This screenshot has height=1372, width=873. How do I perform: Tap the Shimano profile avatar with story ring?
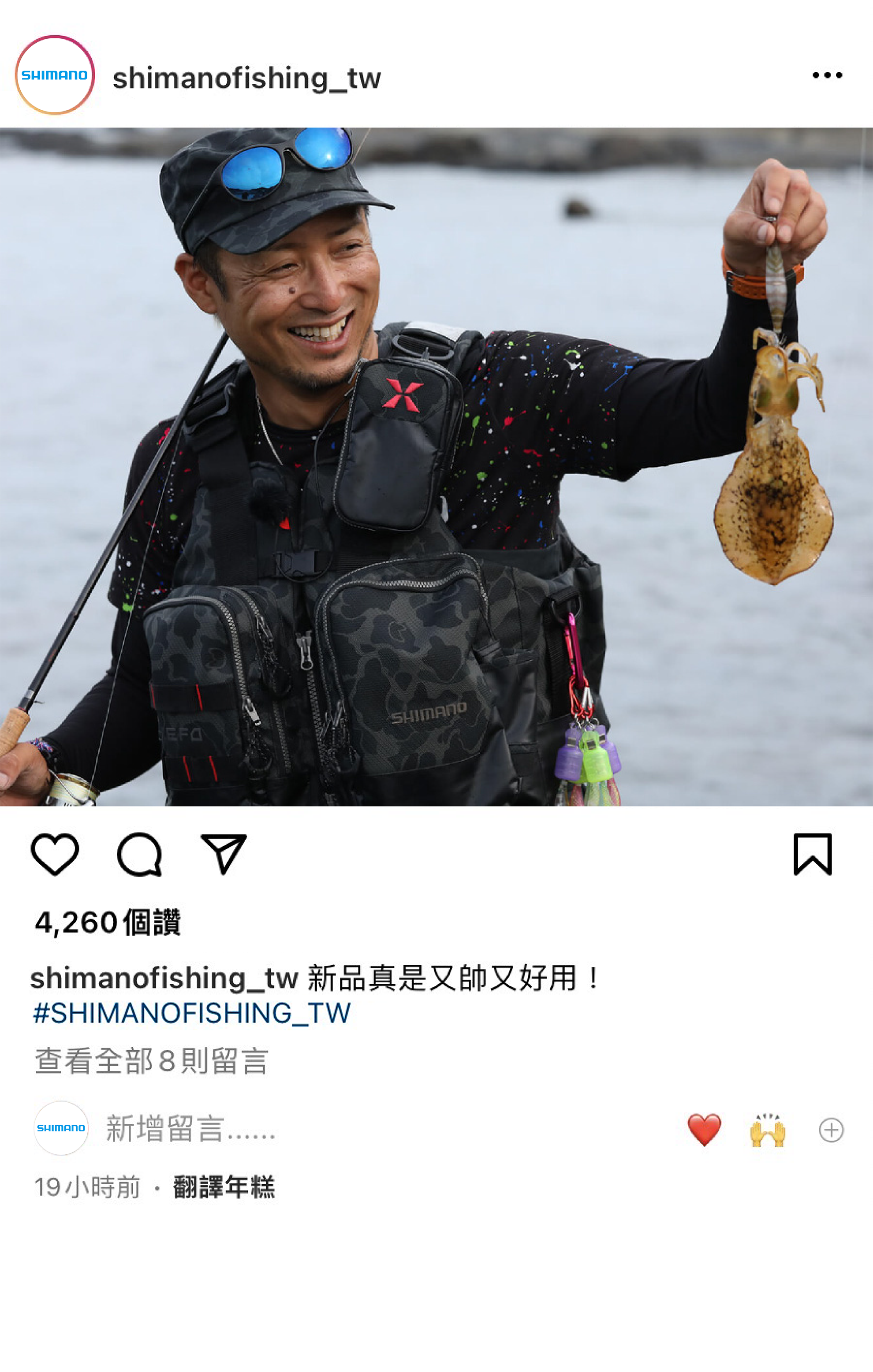[55, 75]
